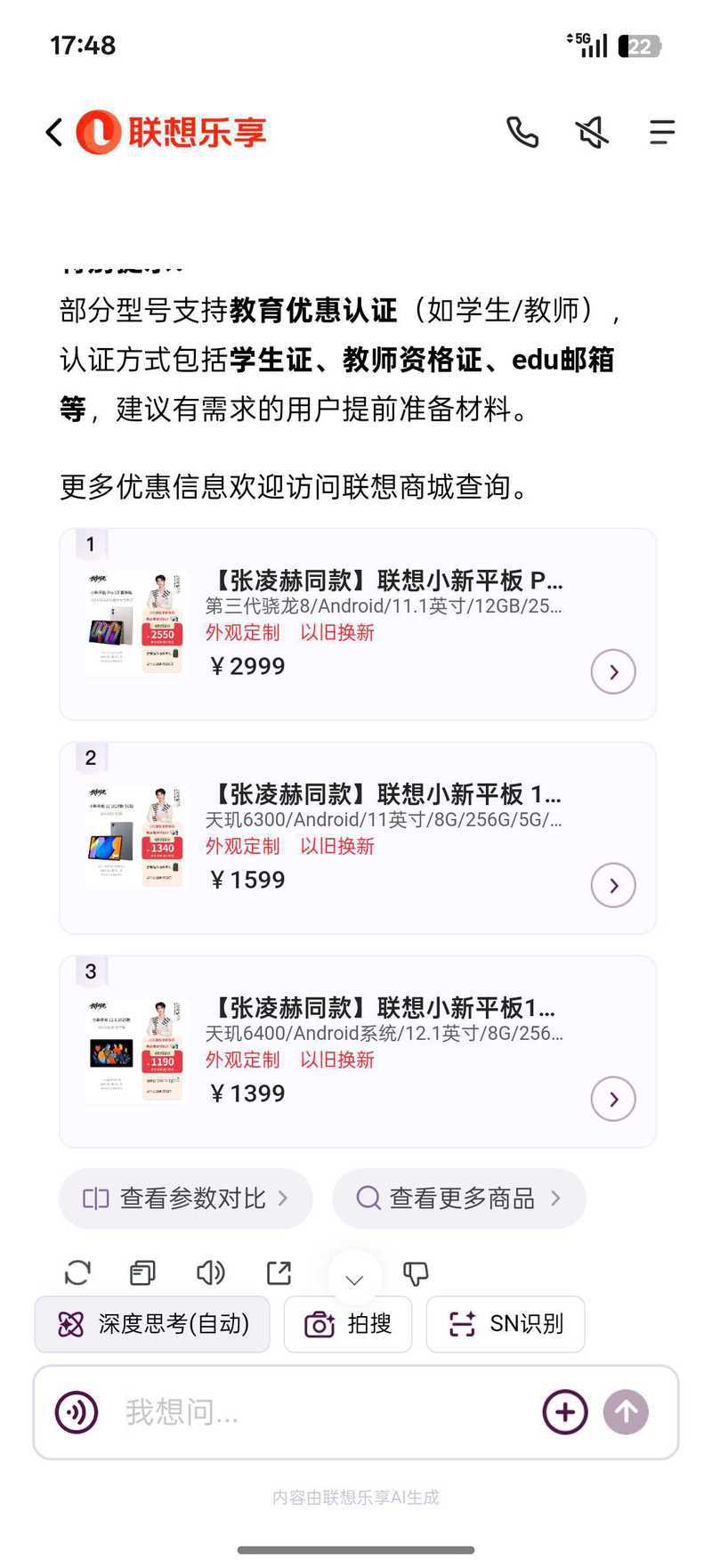Open 拍搜 photo search
The height and width of the screenshot is (1568, 712).
pyautogui.click(x=348, y=1325)
